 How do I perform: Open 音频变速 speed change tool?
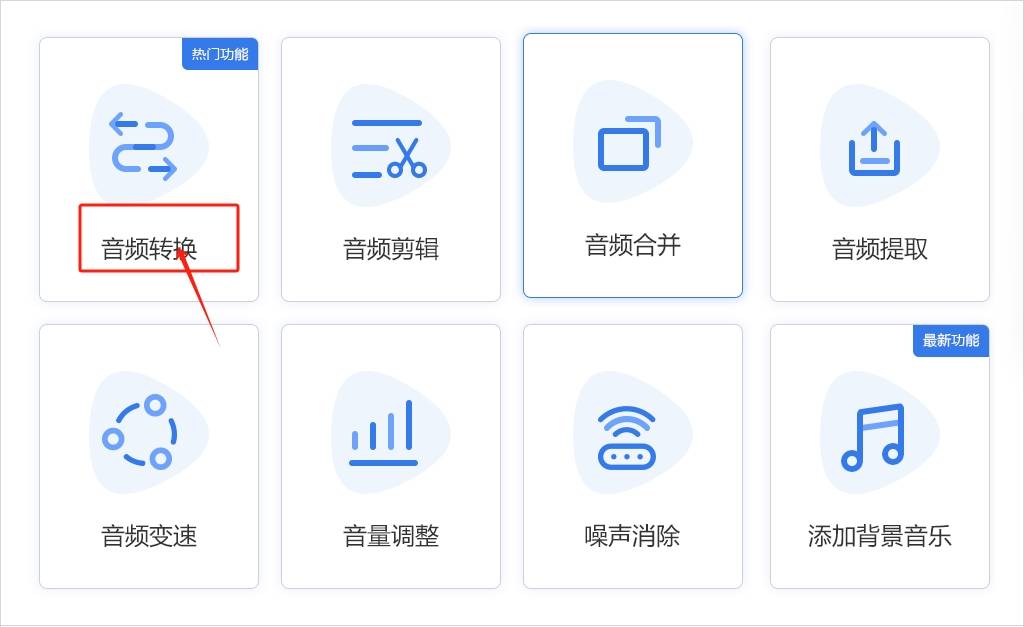pos(149,457)
